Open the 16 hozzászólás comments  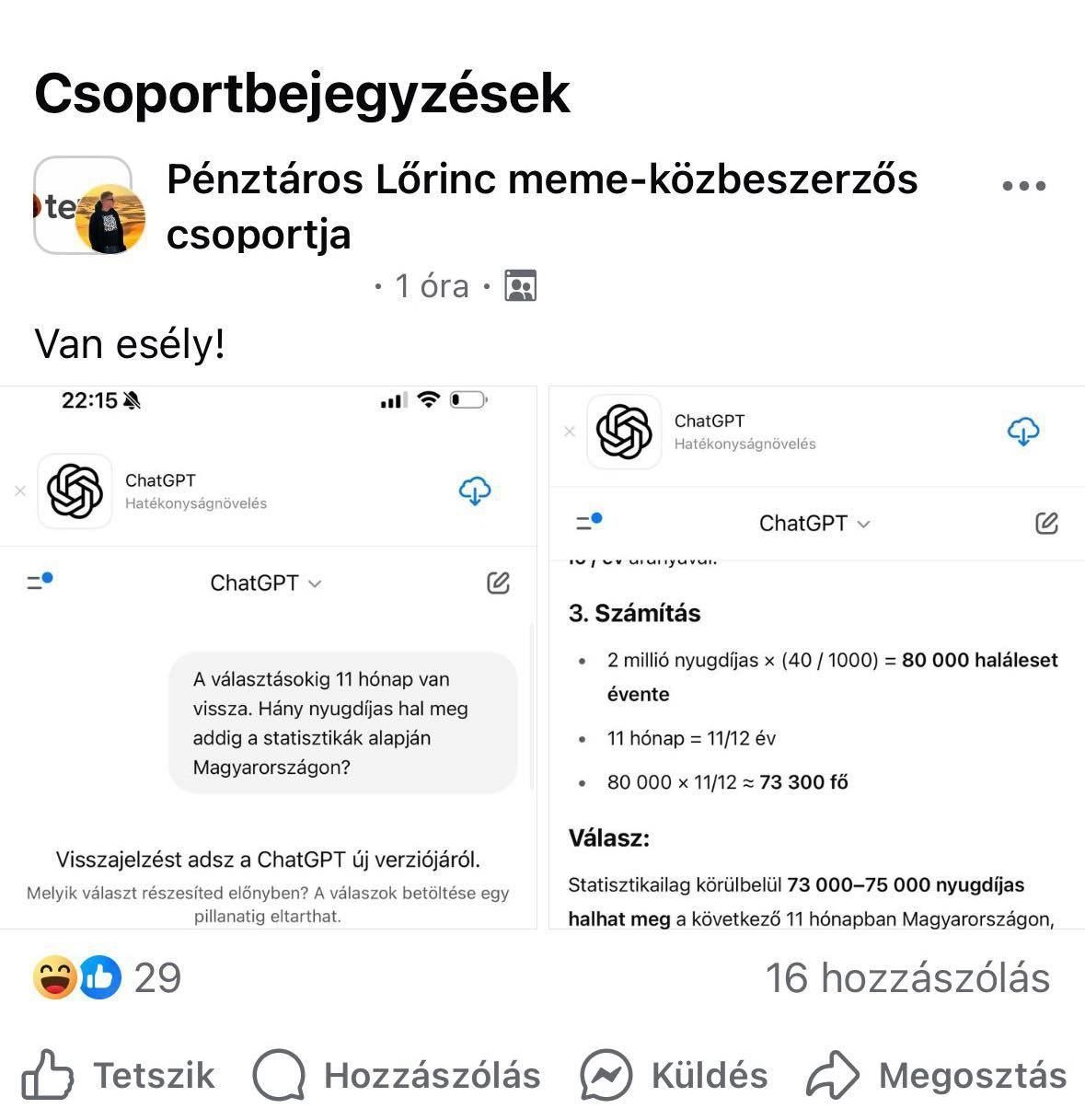coord(906,977)
